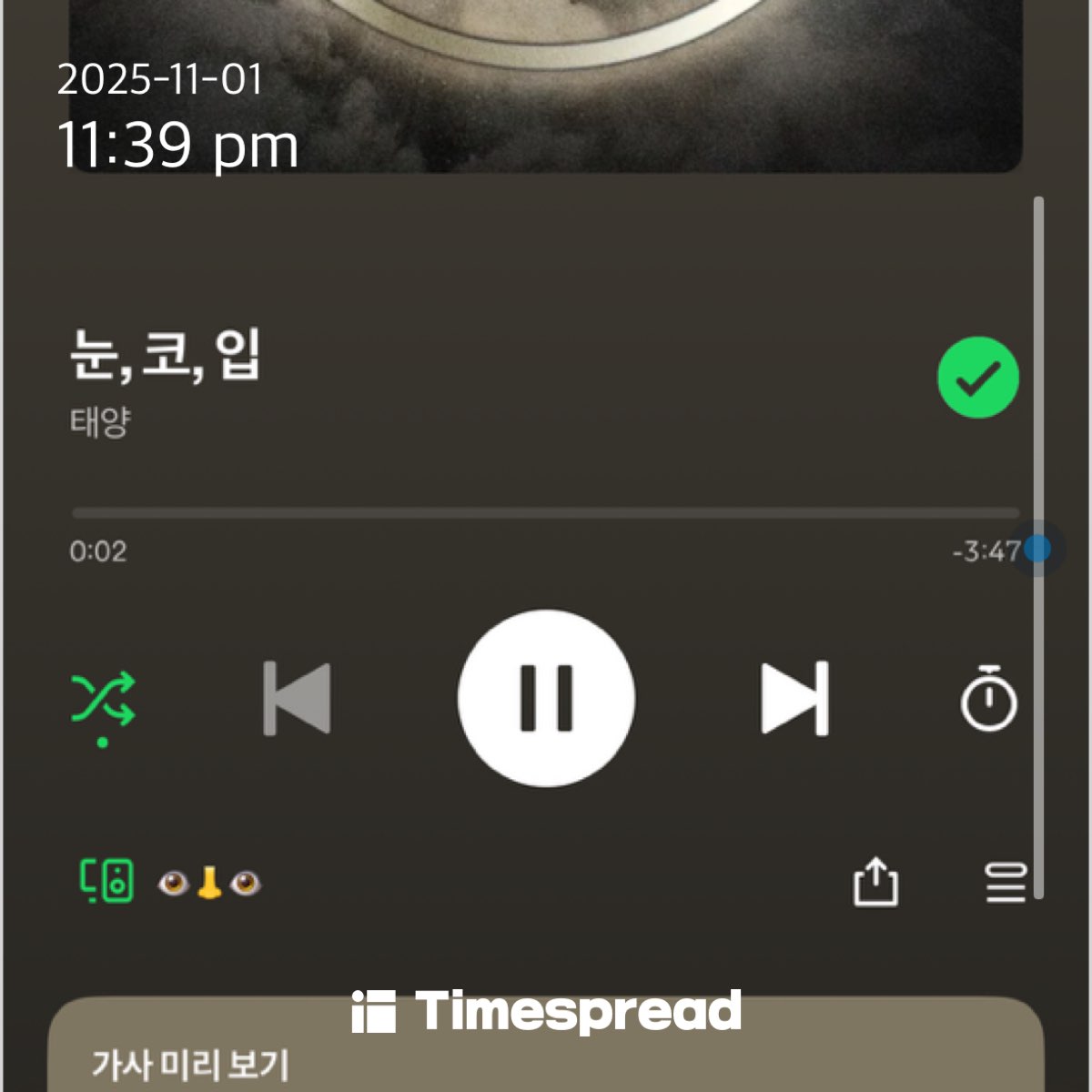Open the connect devices speaker icon

[x=106, y=881]
